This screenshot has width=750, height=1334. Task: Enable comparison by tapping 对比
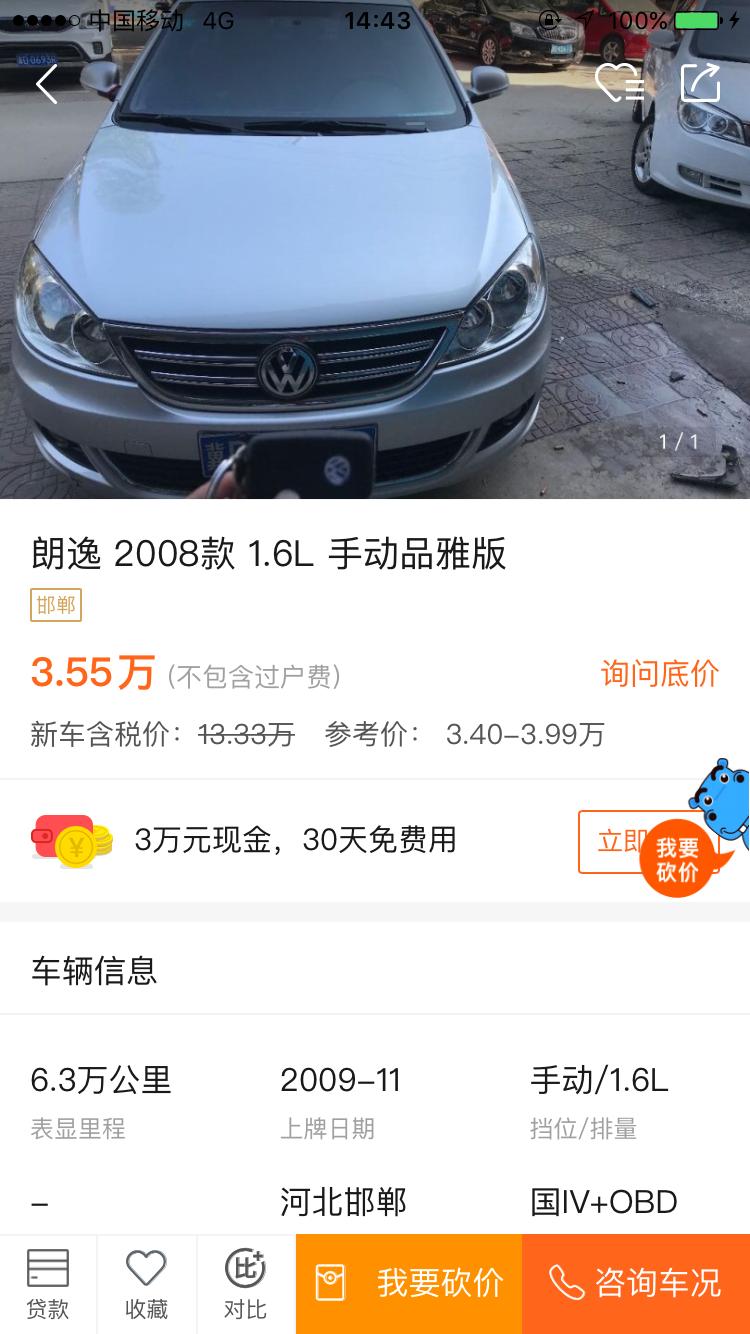tap(244, 1284)
